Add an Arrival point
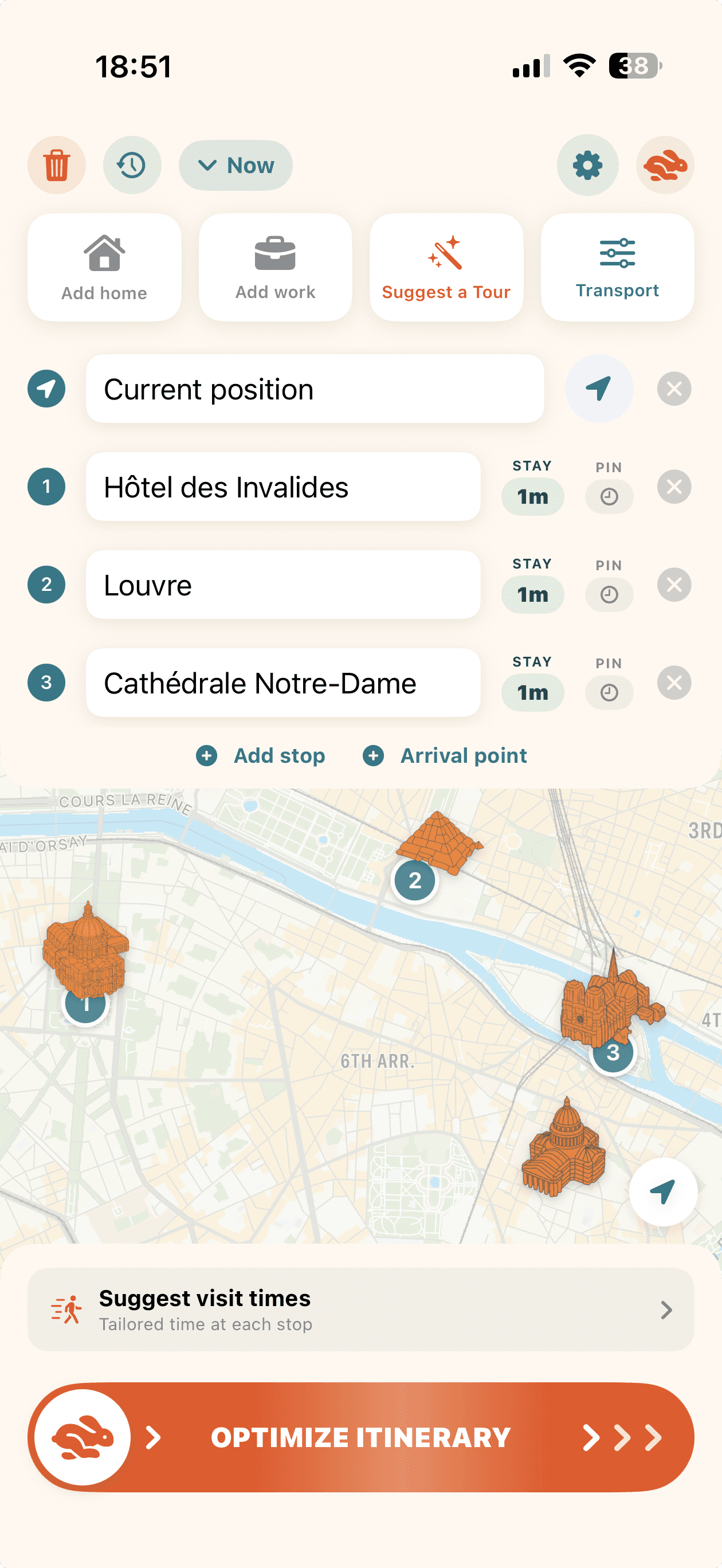The width and height of the screenshot is (722, 1568). [x=445, y=755]
